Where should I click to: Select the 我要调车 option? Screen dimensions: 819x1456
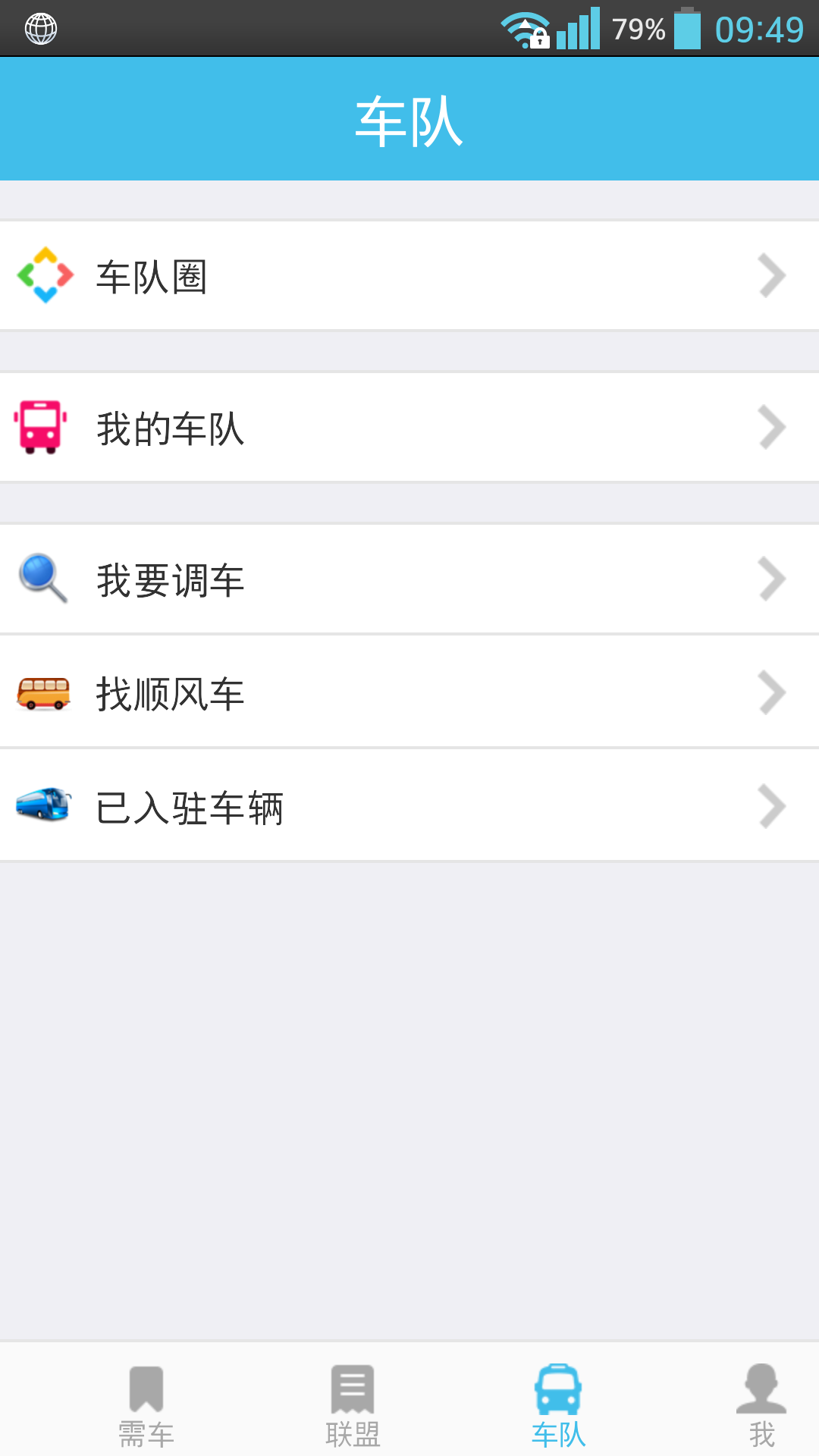coord(409,579)
